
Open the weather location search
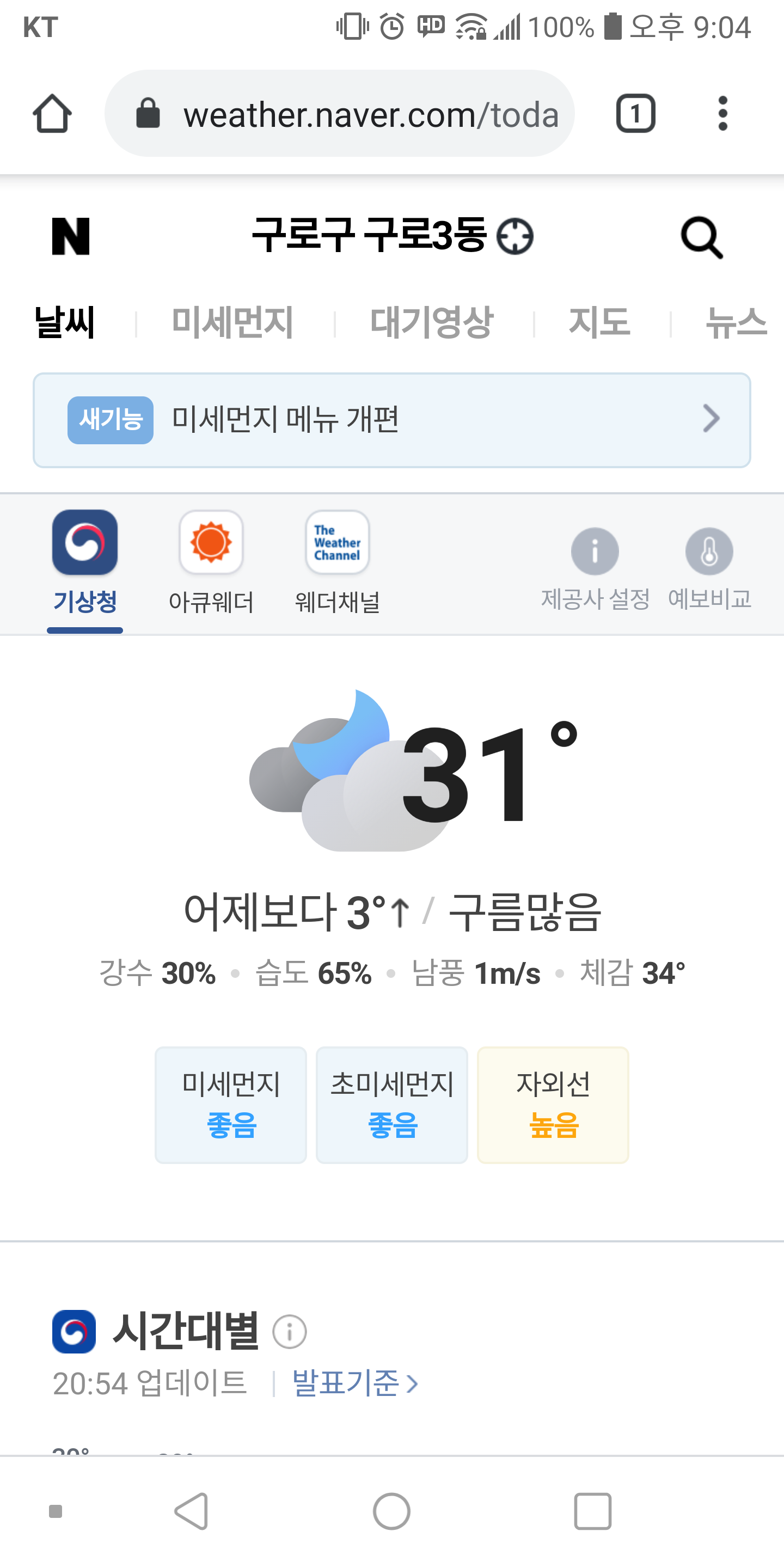click(x=701, y=237)
